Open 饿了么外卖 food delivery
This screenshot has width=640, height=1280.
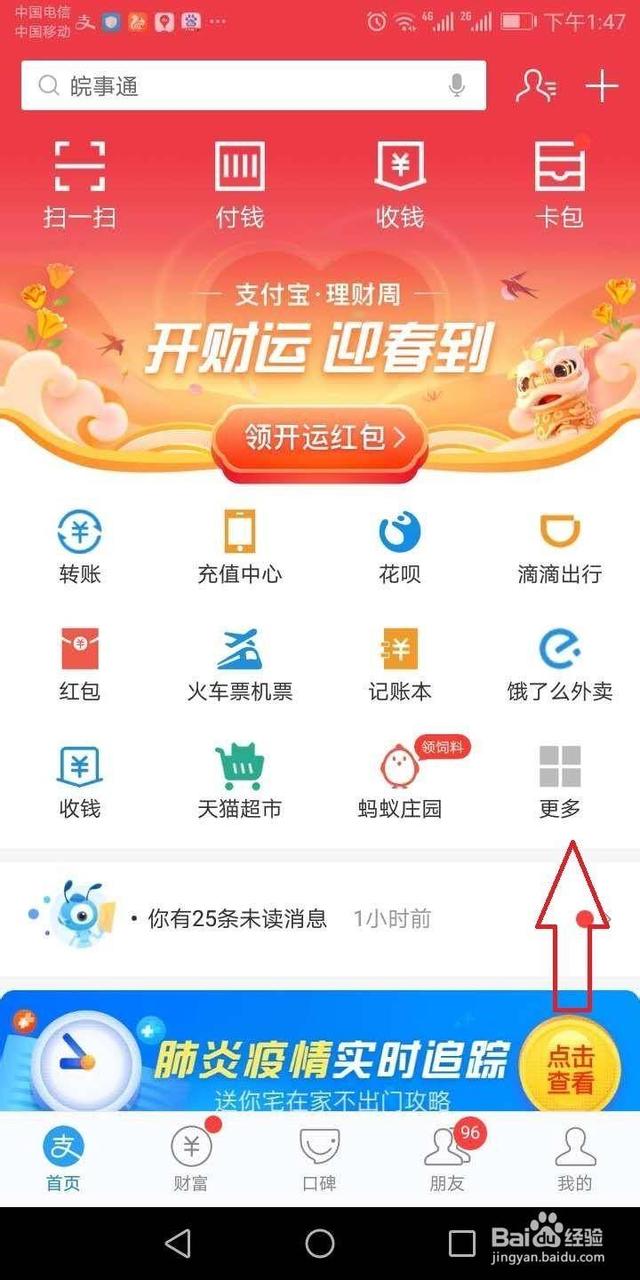point(560,665)
